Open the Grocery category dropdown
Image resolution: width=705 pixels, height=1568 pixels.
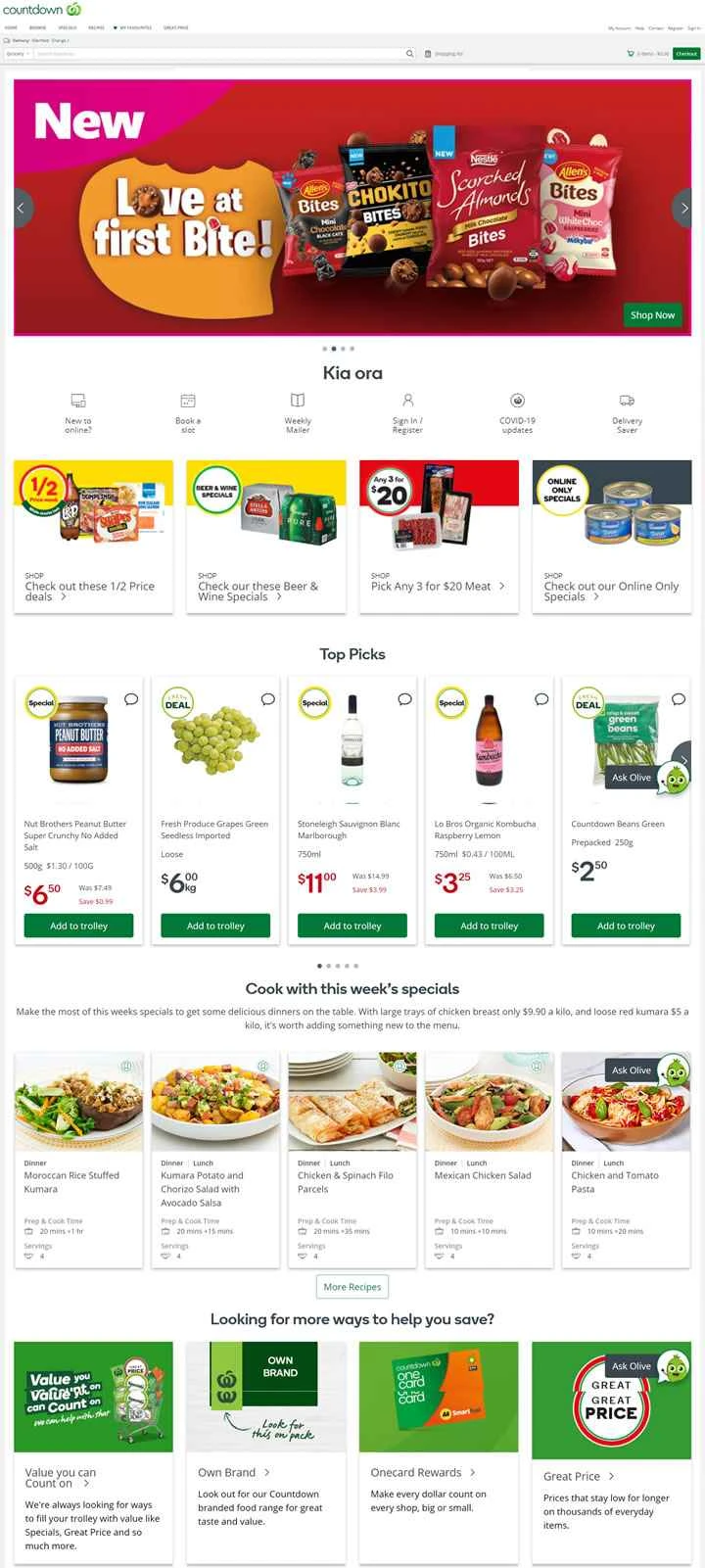tap(18, 54)
